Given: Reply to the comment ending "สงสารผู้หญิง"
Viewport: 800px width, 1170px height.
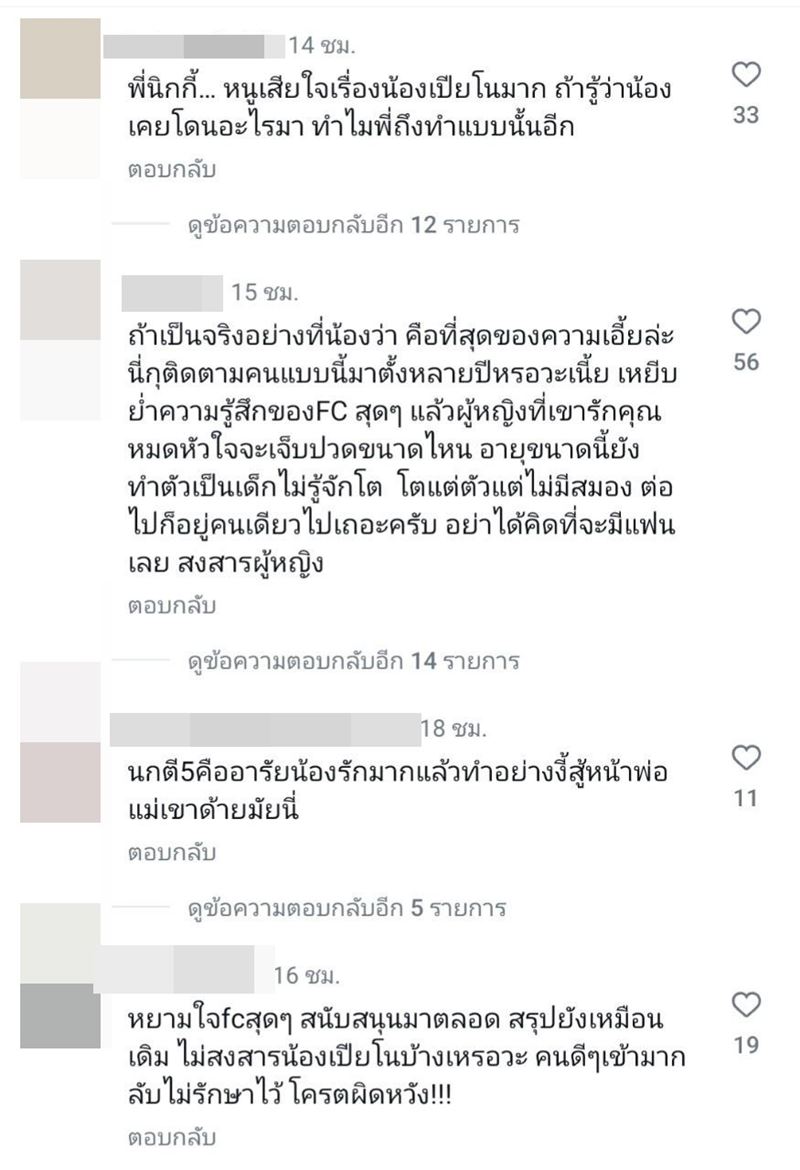Looking at the screenshot, I should point(172,606).
